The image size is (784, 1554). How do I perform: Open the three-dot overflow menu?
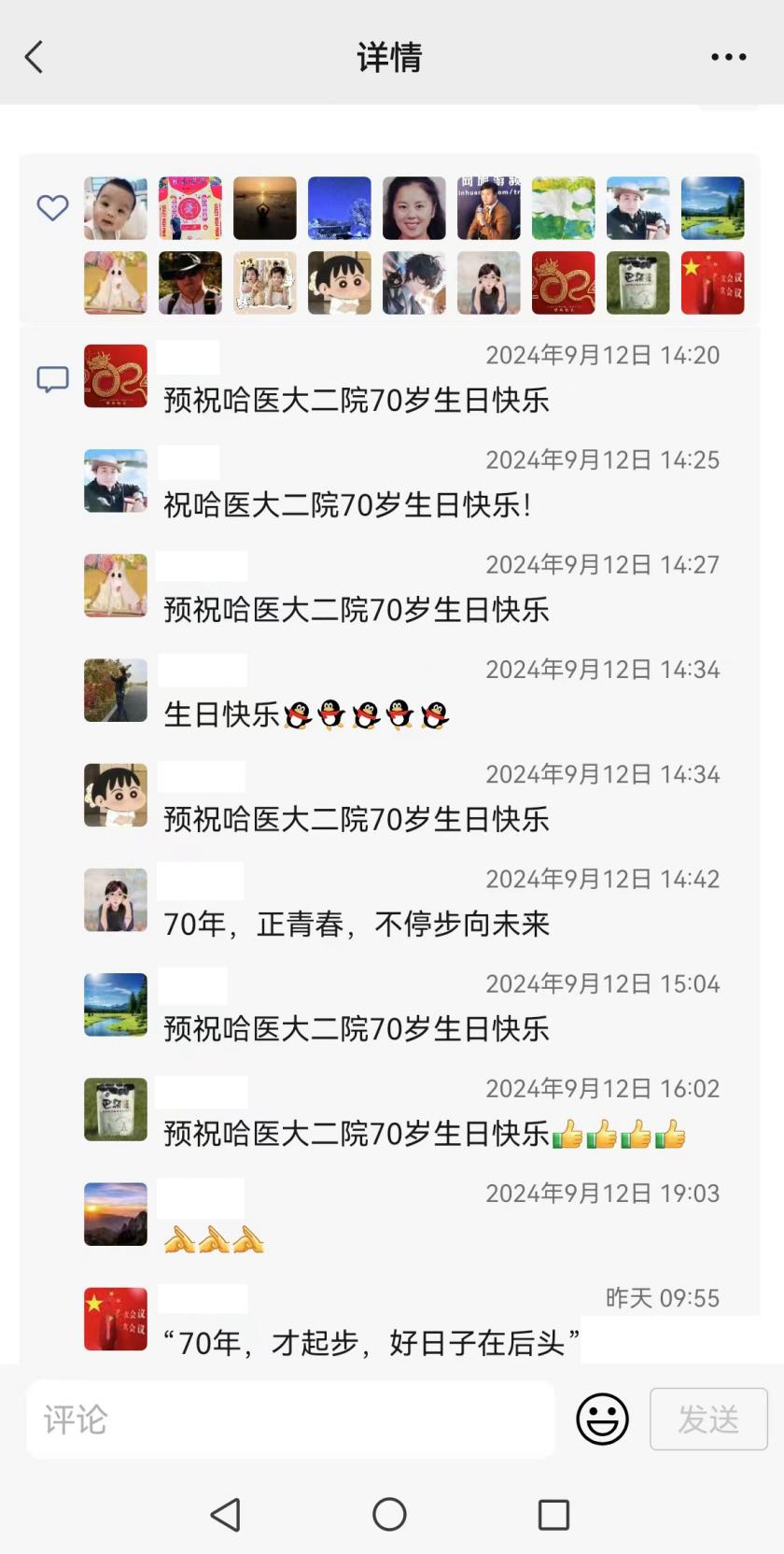728,57
